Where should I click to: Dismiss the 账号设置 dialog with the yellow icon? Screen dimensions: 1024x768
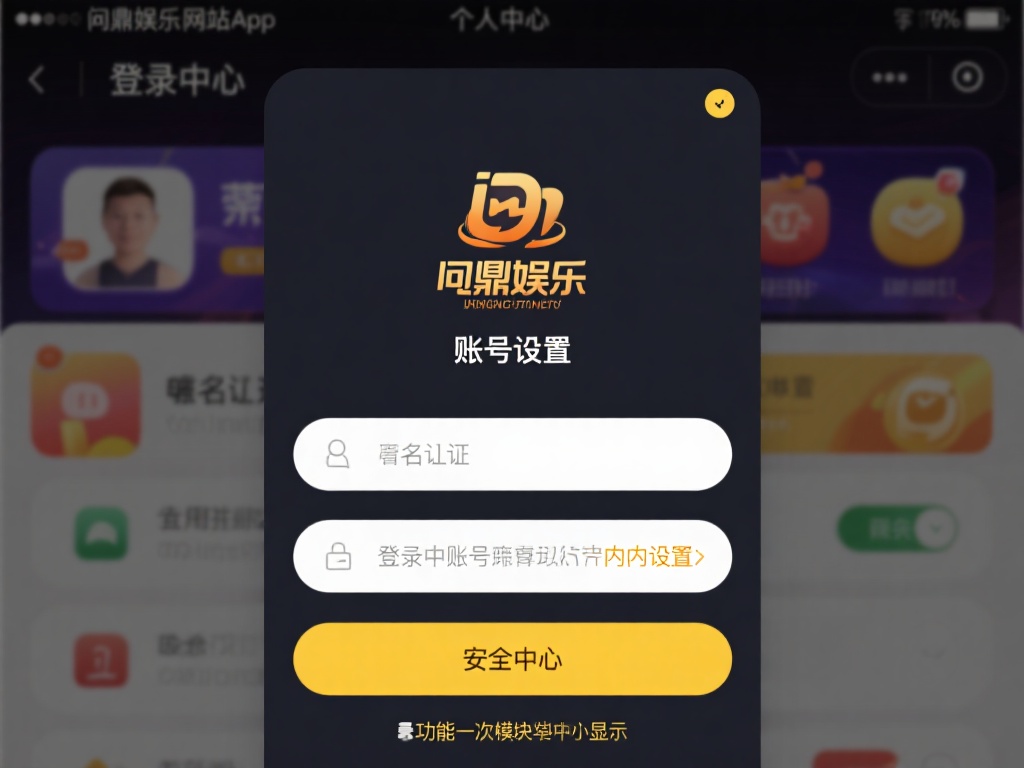[719, 103]
